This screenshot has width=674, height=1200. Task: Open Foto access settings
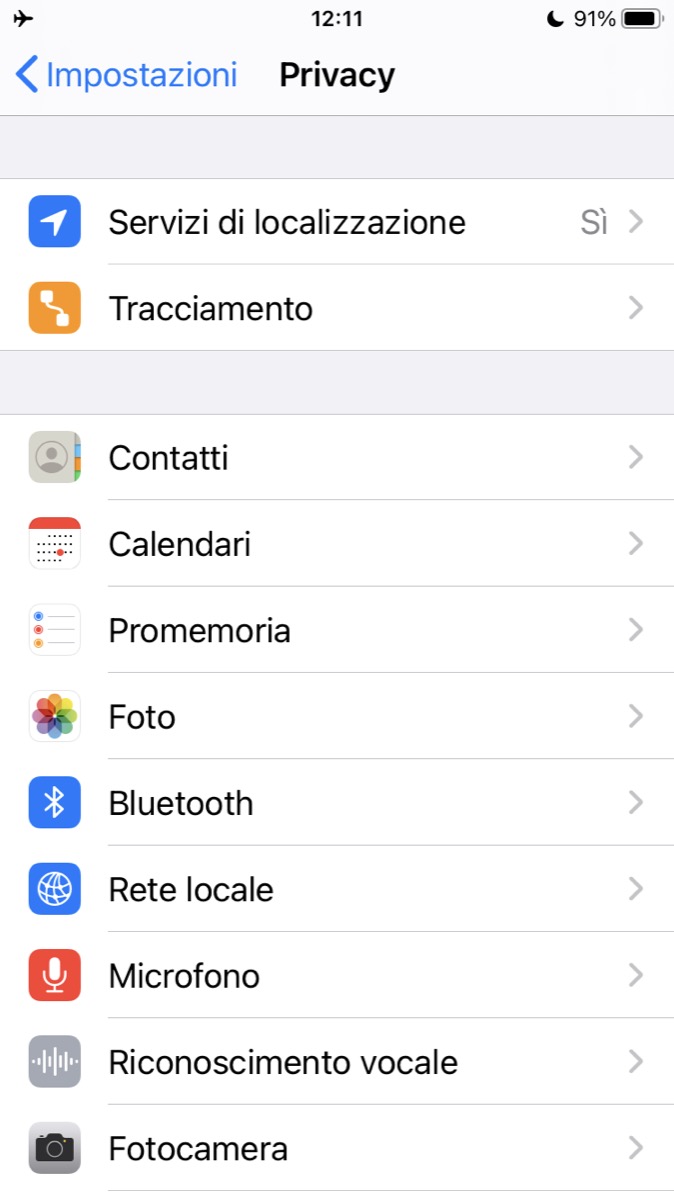click(x=337, y=716)
